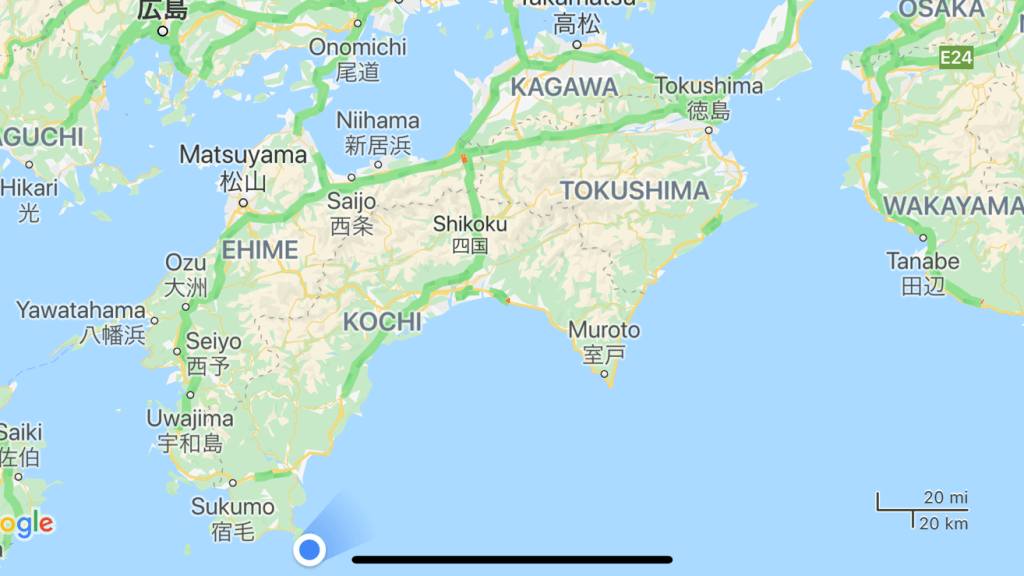Open the Onomichi place label
1024x576 pixels.
358,47
